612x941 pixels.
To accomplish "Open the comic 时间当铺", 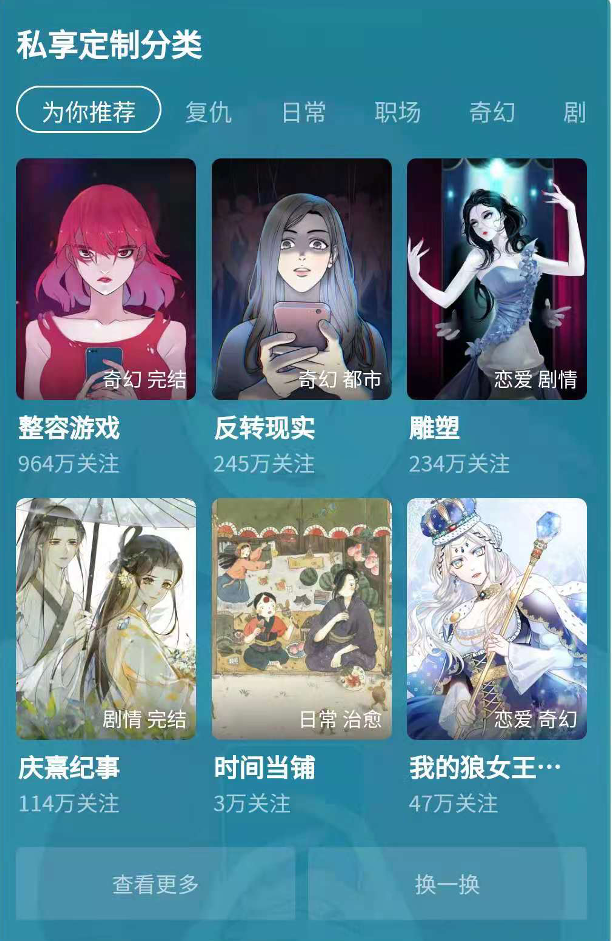I will click(x=301, y=618).
